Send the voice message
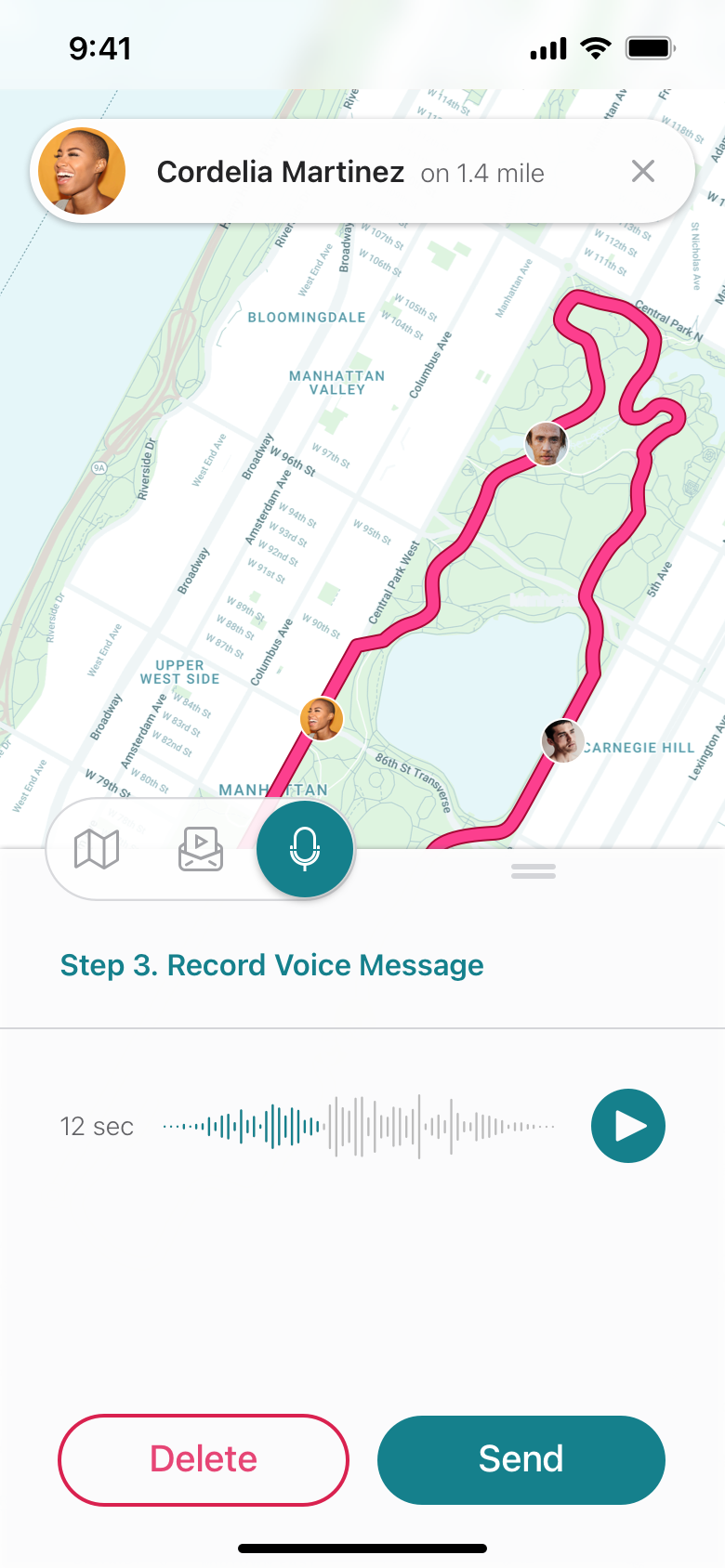Image resolution: width=725 pixels, height=1568 pixels. pos(521,1459)
